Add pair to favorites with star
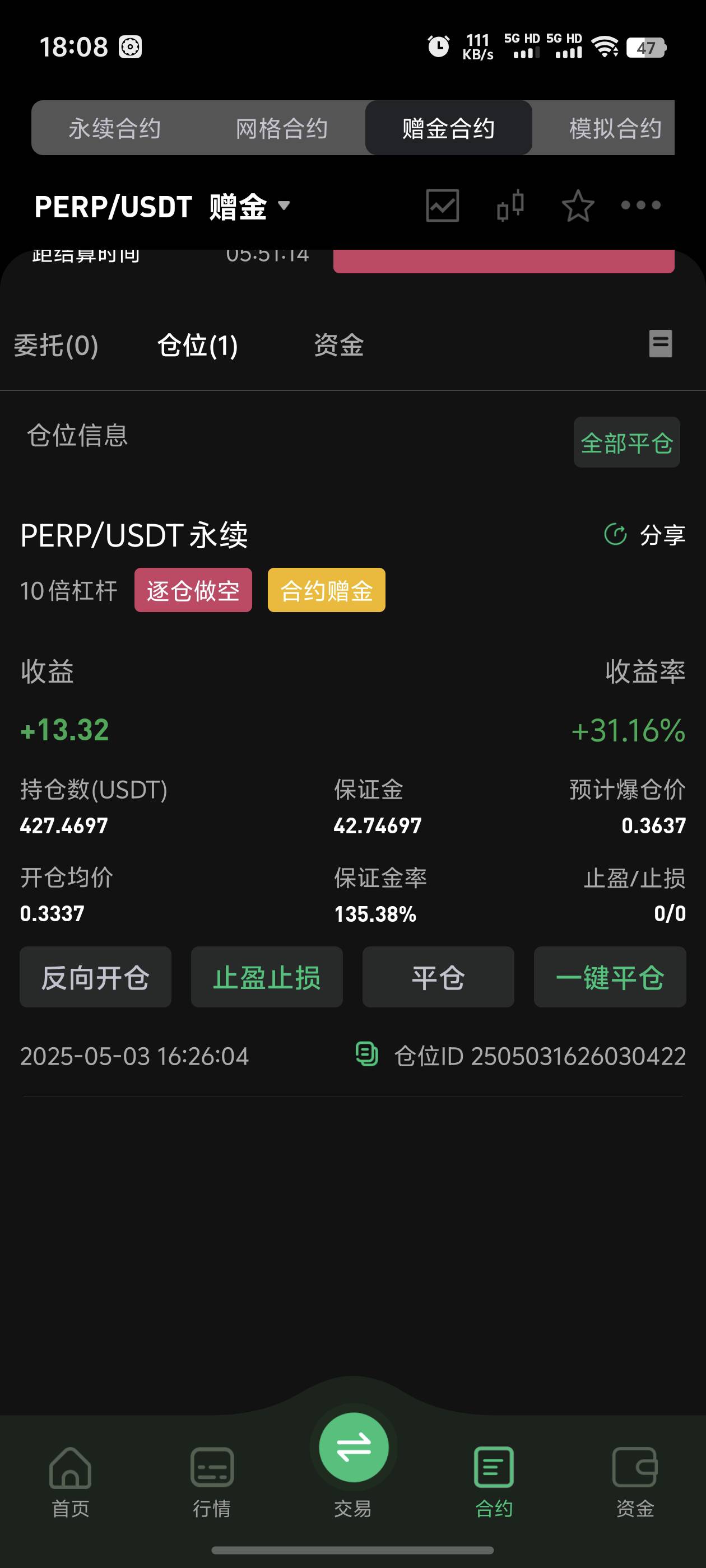 coord(578,206)
